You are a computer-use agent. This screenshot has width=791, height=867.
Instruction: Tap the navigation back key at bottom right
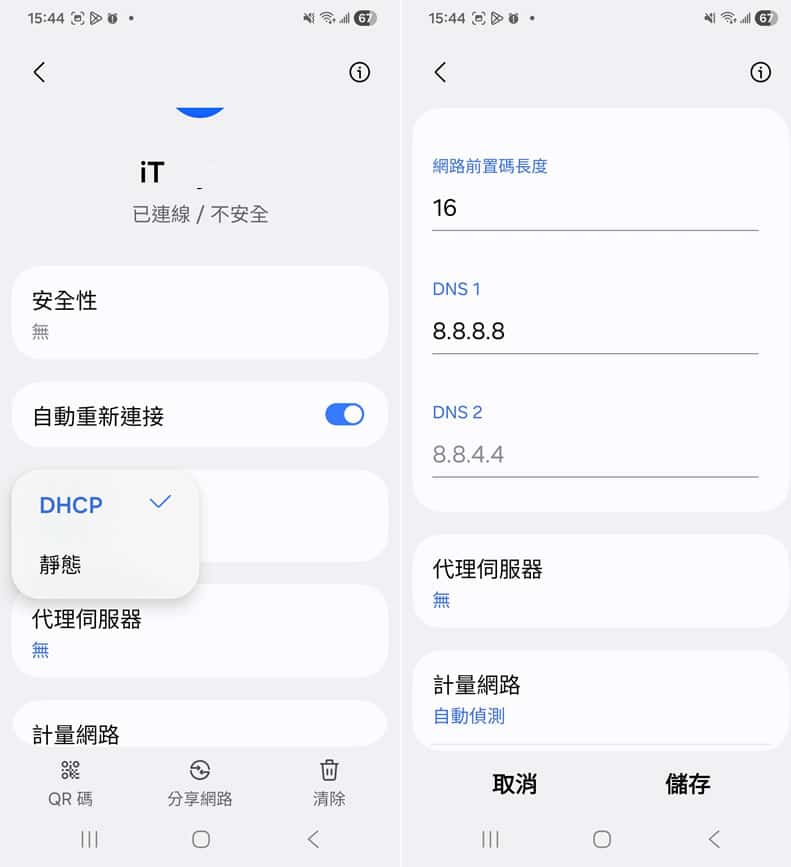pos(714,839)
